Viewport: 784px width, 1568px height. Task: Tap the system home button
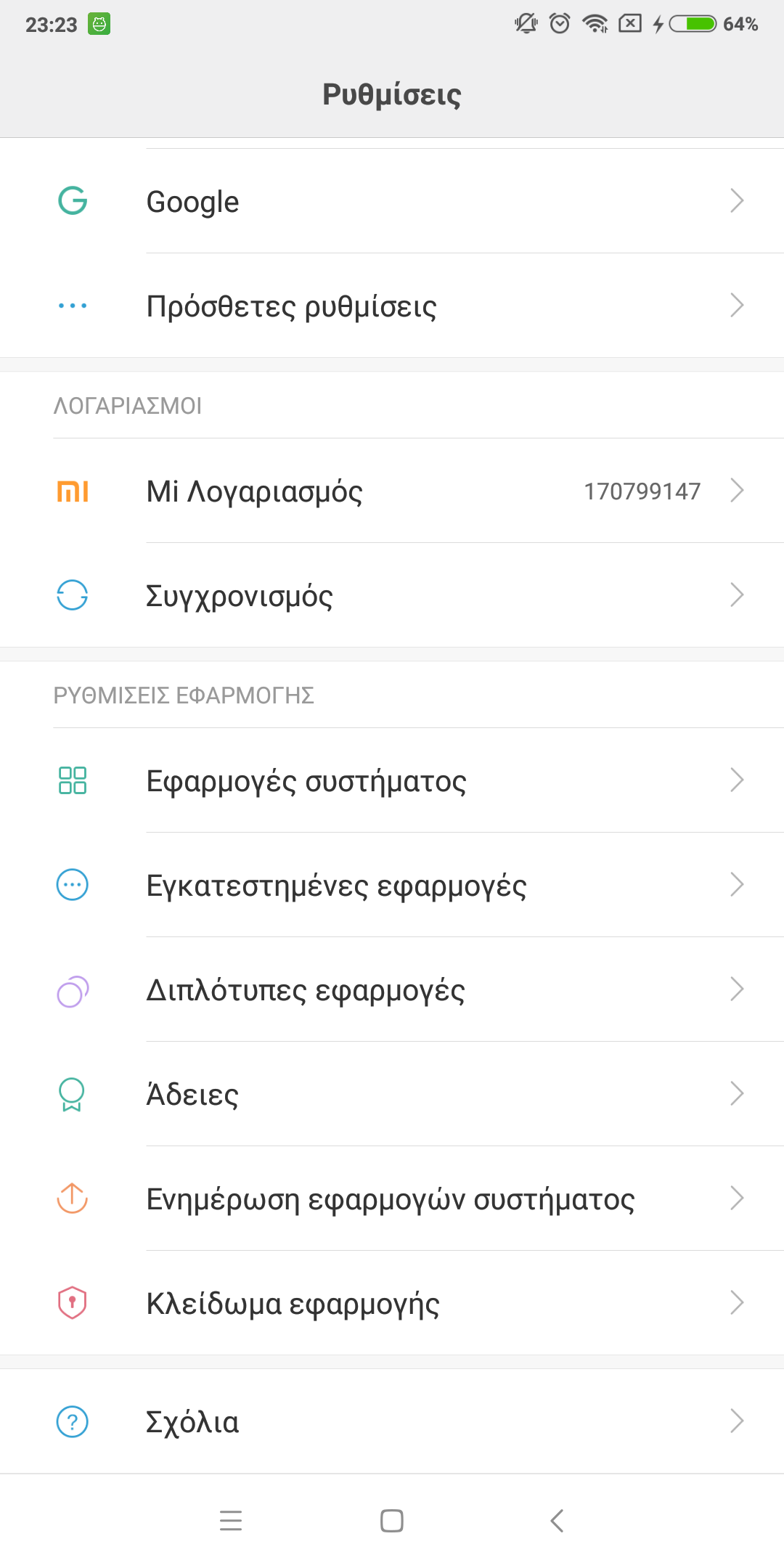(x=392, y=1520)
